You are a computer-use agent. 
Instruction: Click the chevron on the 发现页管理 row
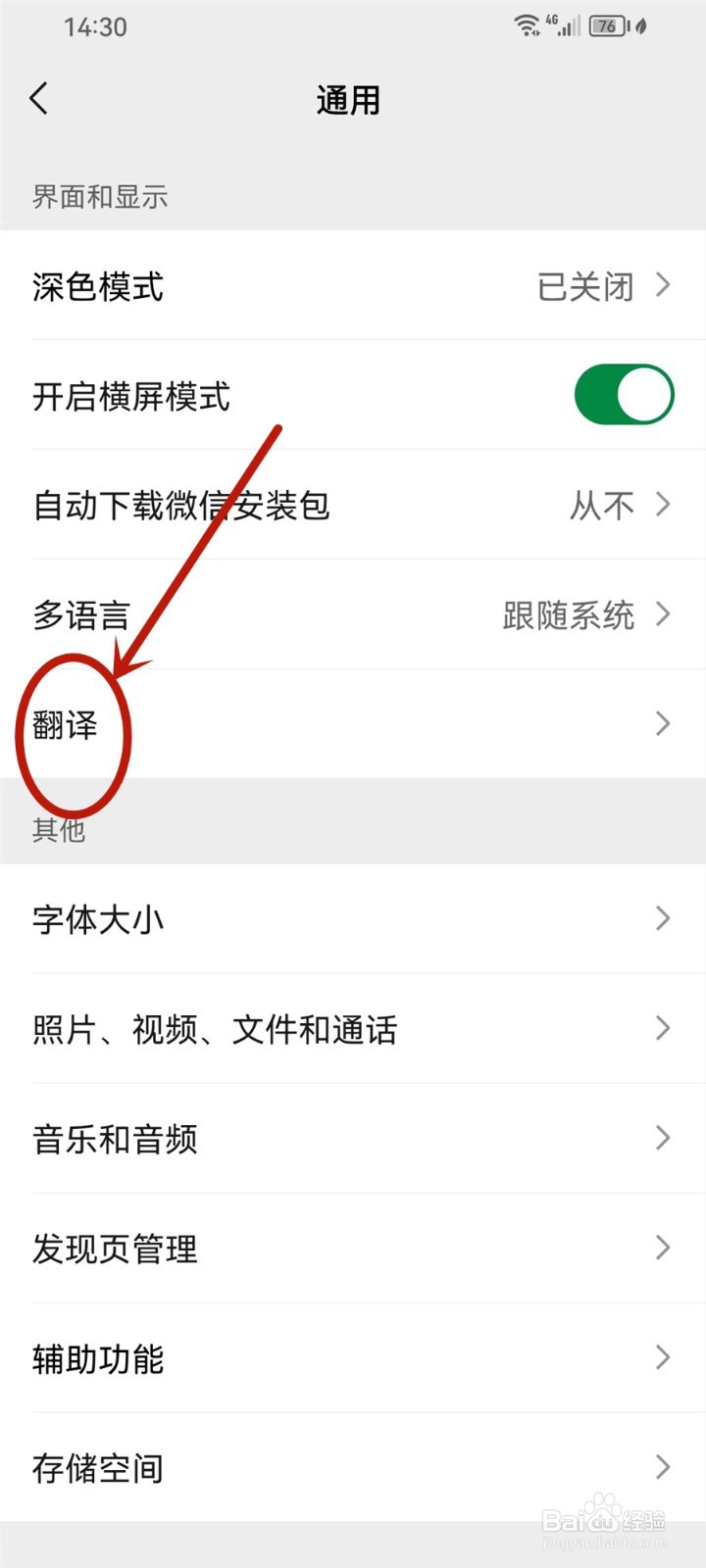click(x=661, y=1248)
